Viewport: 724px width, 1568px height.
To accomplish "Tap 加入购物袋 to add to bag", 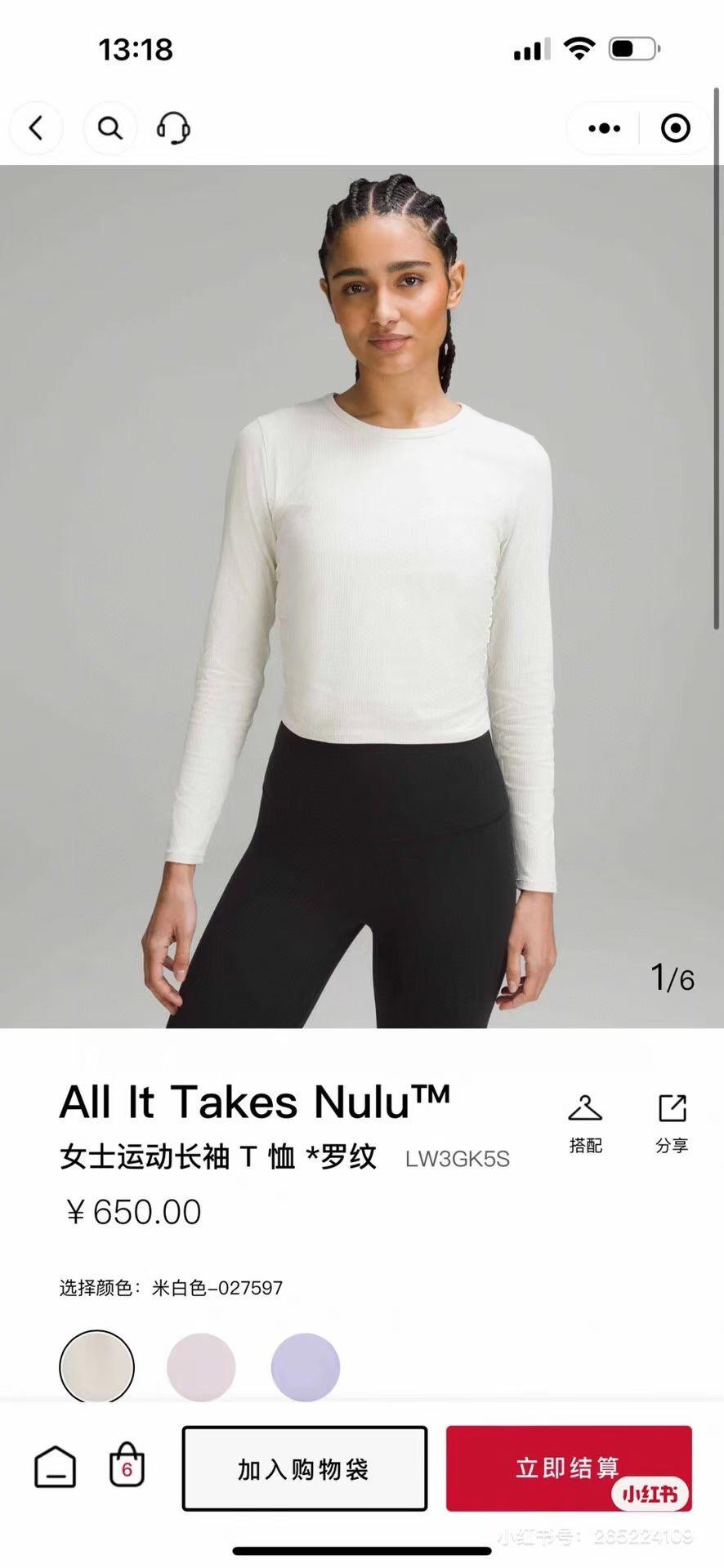I will [x=304, y=1469].
